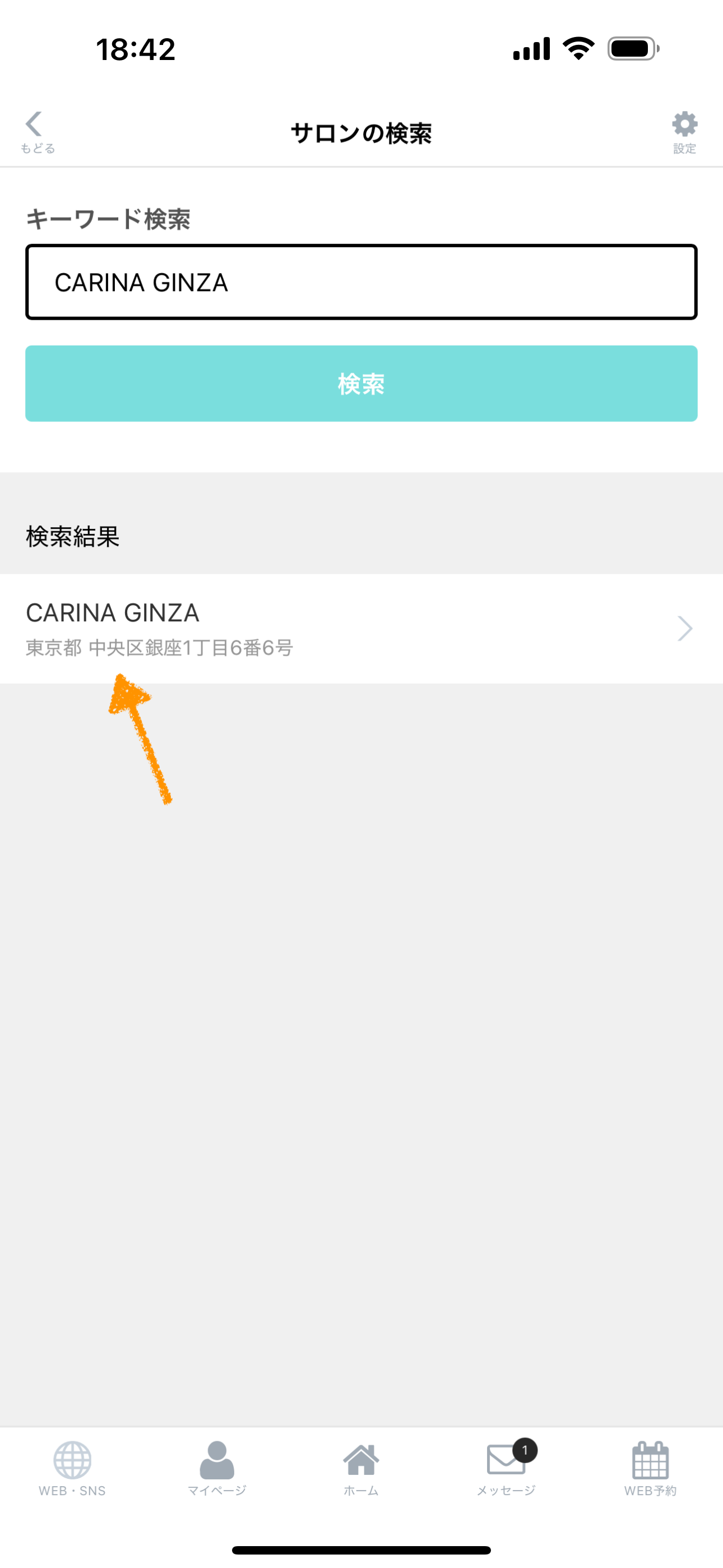
Task: Focus the keyword search field
Action: (x=361, y=283)
